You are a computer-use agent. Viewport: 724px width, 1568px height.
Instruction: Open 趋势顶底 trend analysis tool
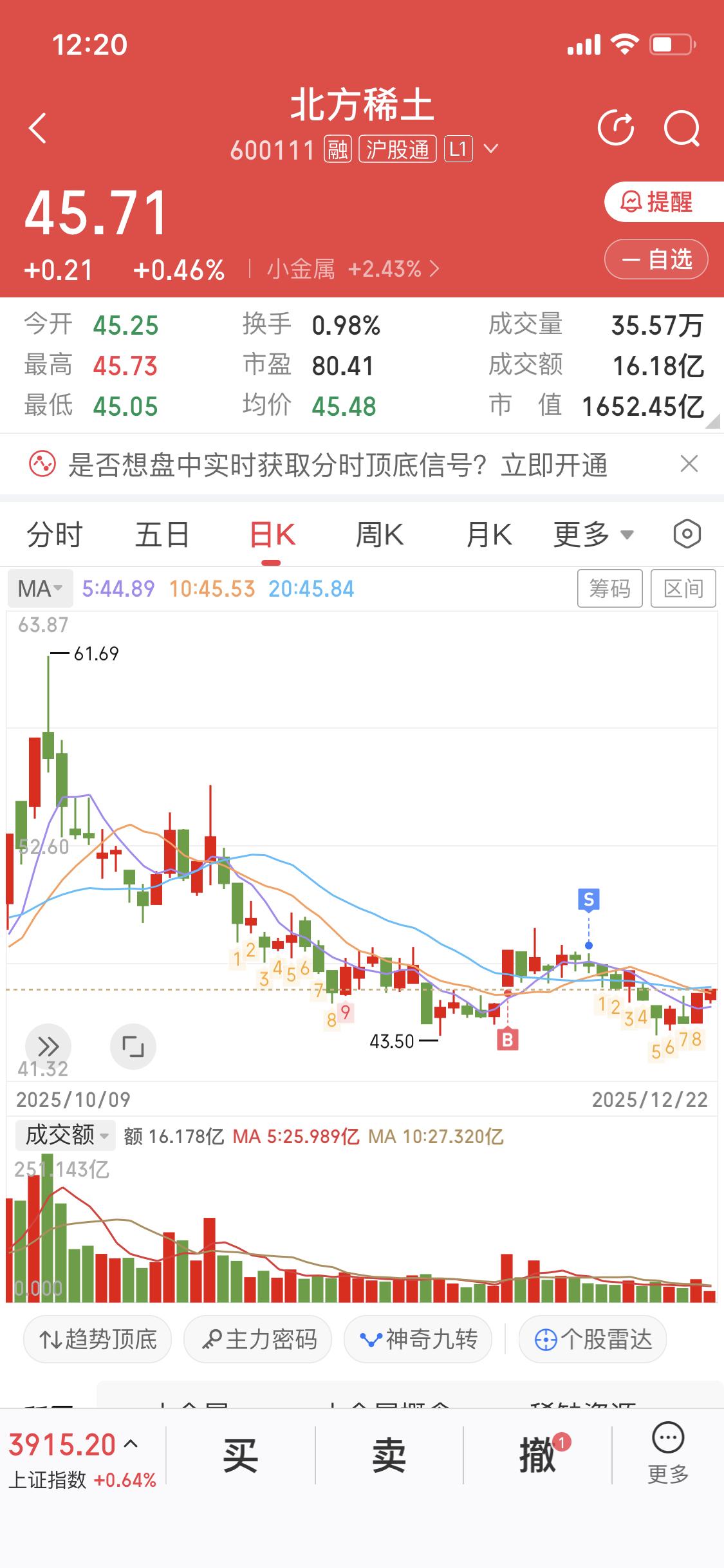97,1339
